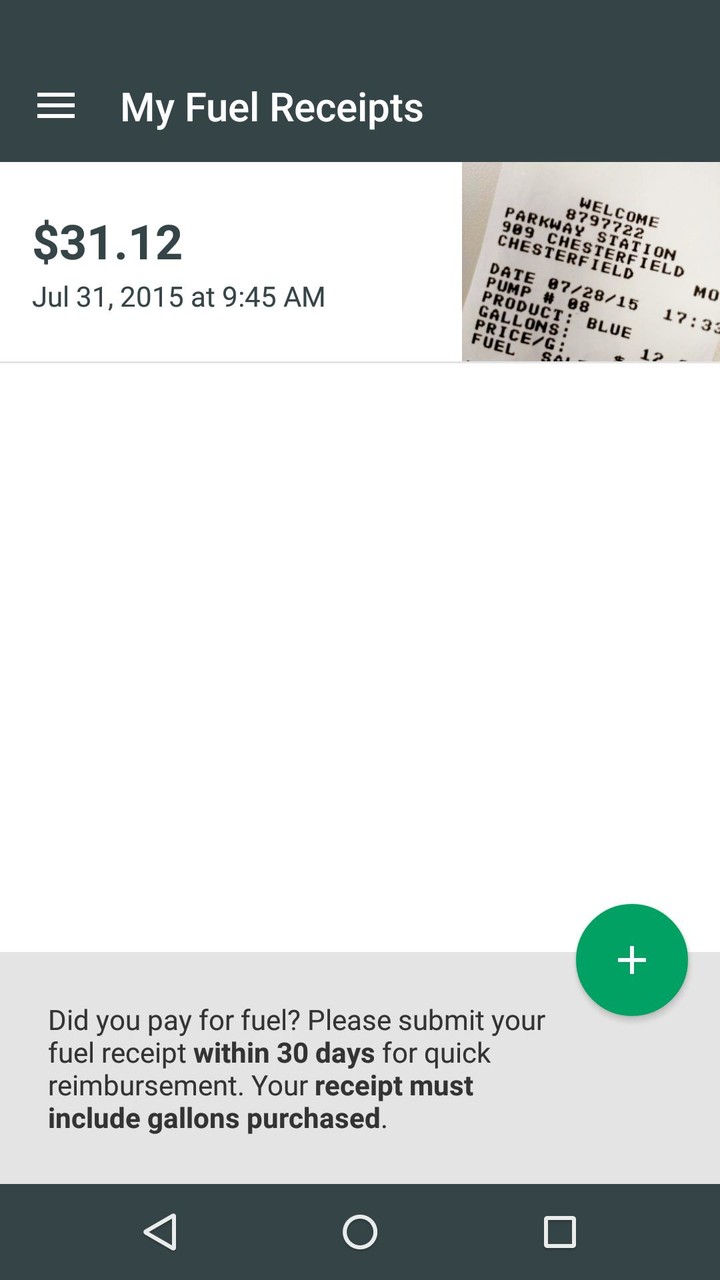Open the hamburger navigation menu
Screen dimensions: 720x1280
[x=56, y=107]
